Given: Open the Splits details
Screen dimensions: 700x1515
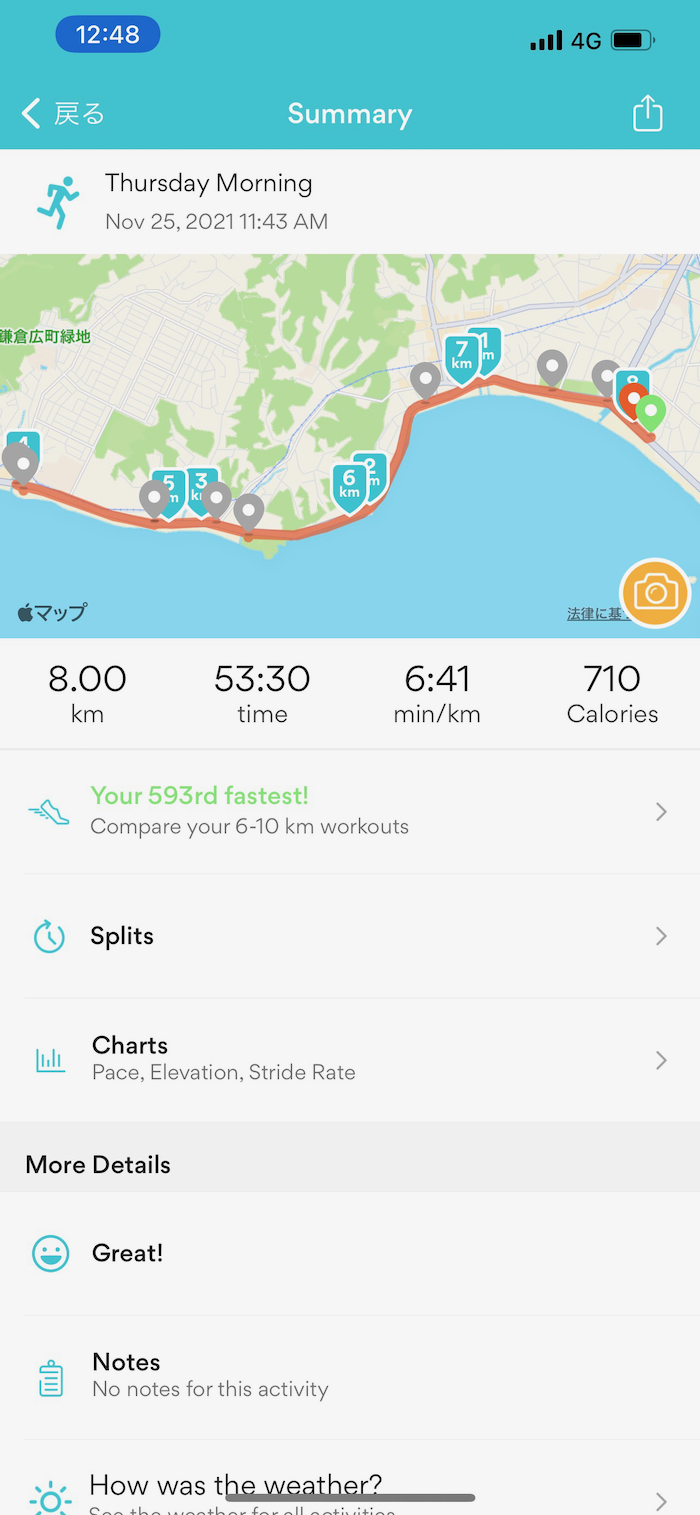Looking at the screenshot, I should 350,936.
